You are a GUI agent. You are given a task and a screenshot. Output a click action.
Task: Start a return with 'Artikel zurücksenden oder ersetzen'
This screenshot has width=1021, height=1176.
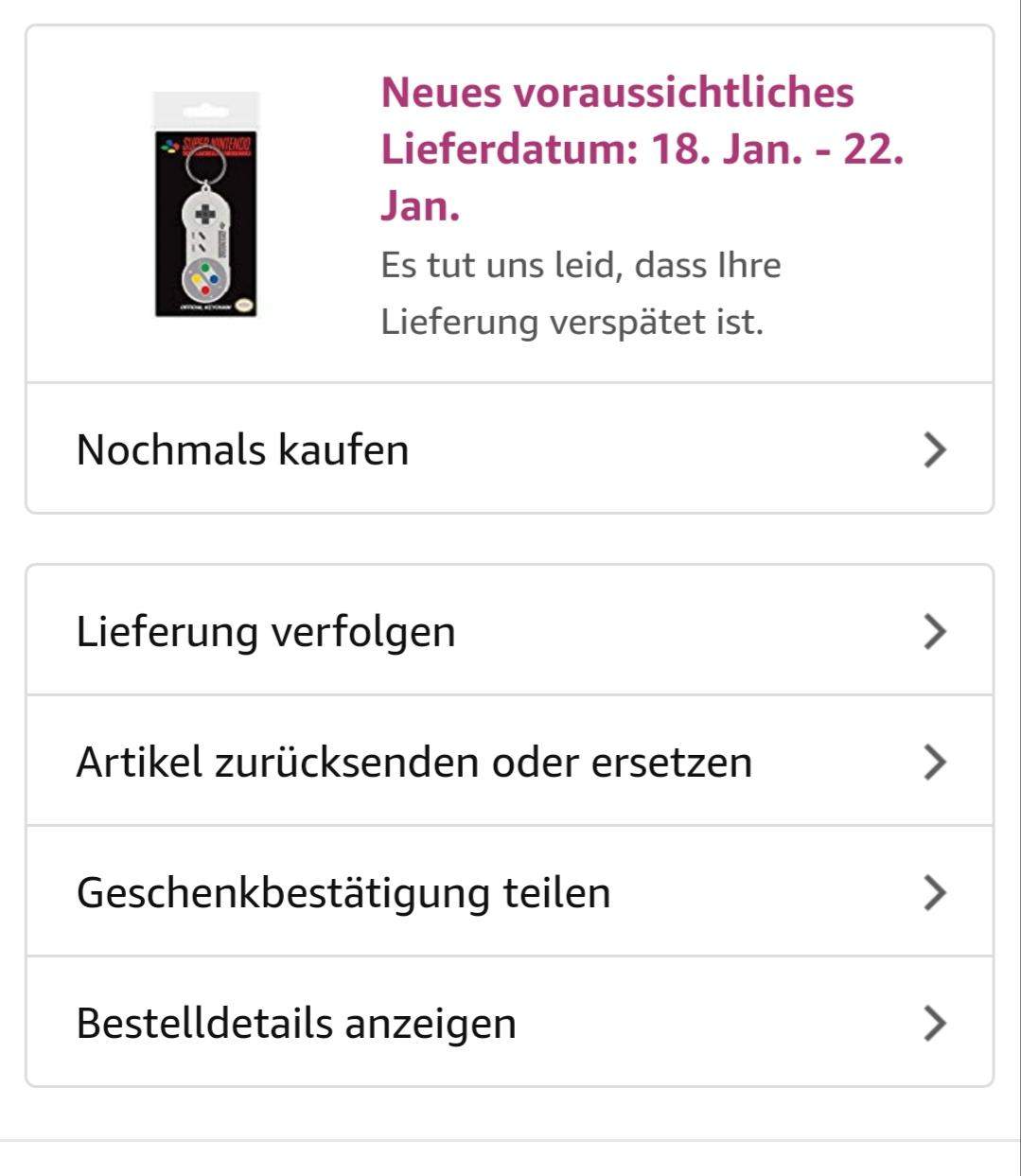(414, 762)
